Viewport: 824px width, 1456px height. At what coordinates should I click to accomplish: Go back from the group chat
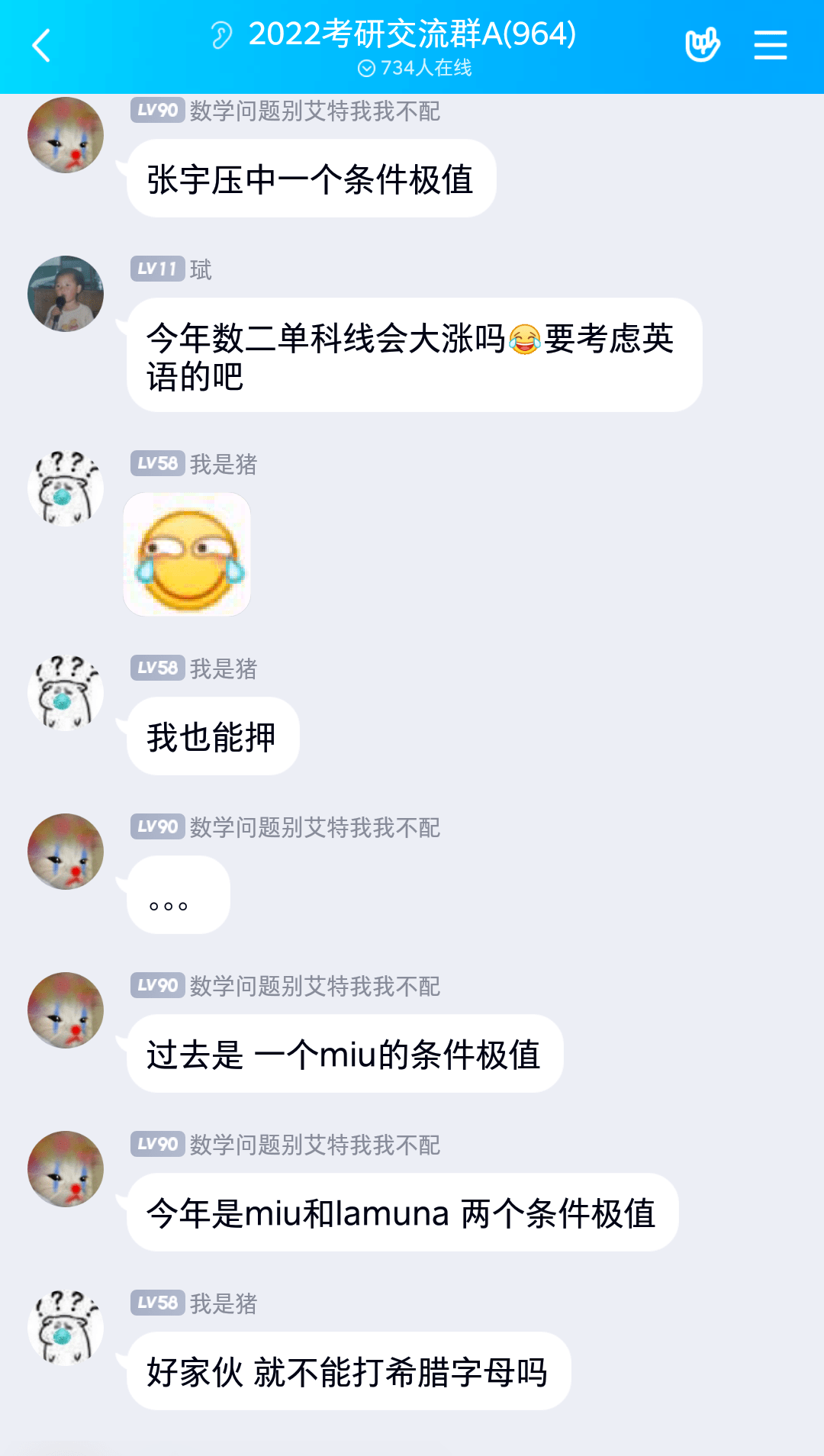pyautogui.click(x=41, y=46)
